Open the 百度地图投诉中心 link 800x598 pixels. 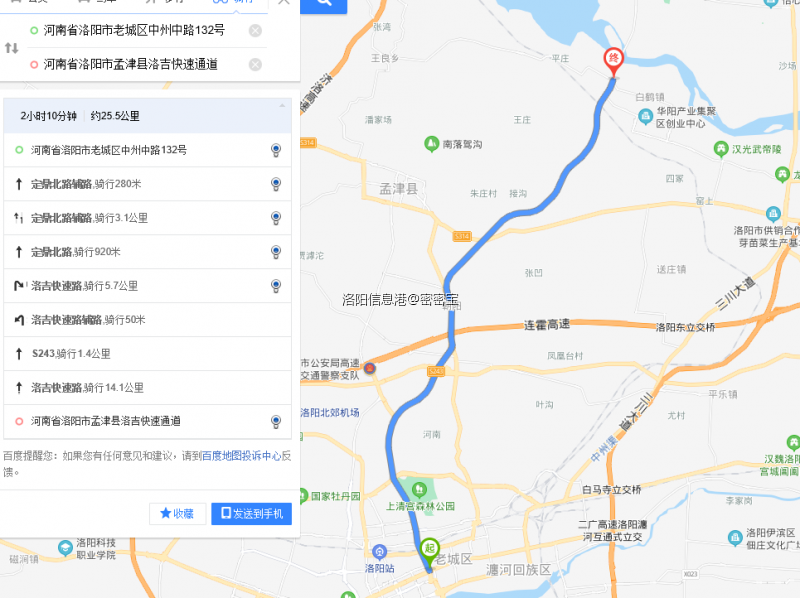241,456
